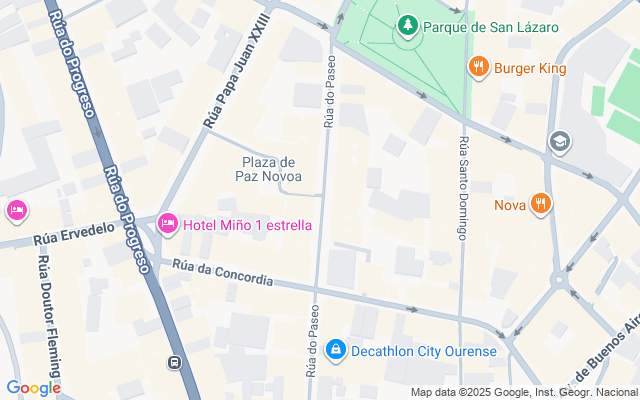Open Burger King restaurant marker
640x400 pixels.
point(479,68)
